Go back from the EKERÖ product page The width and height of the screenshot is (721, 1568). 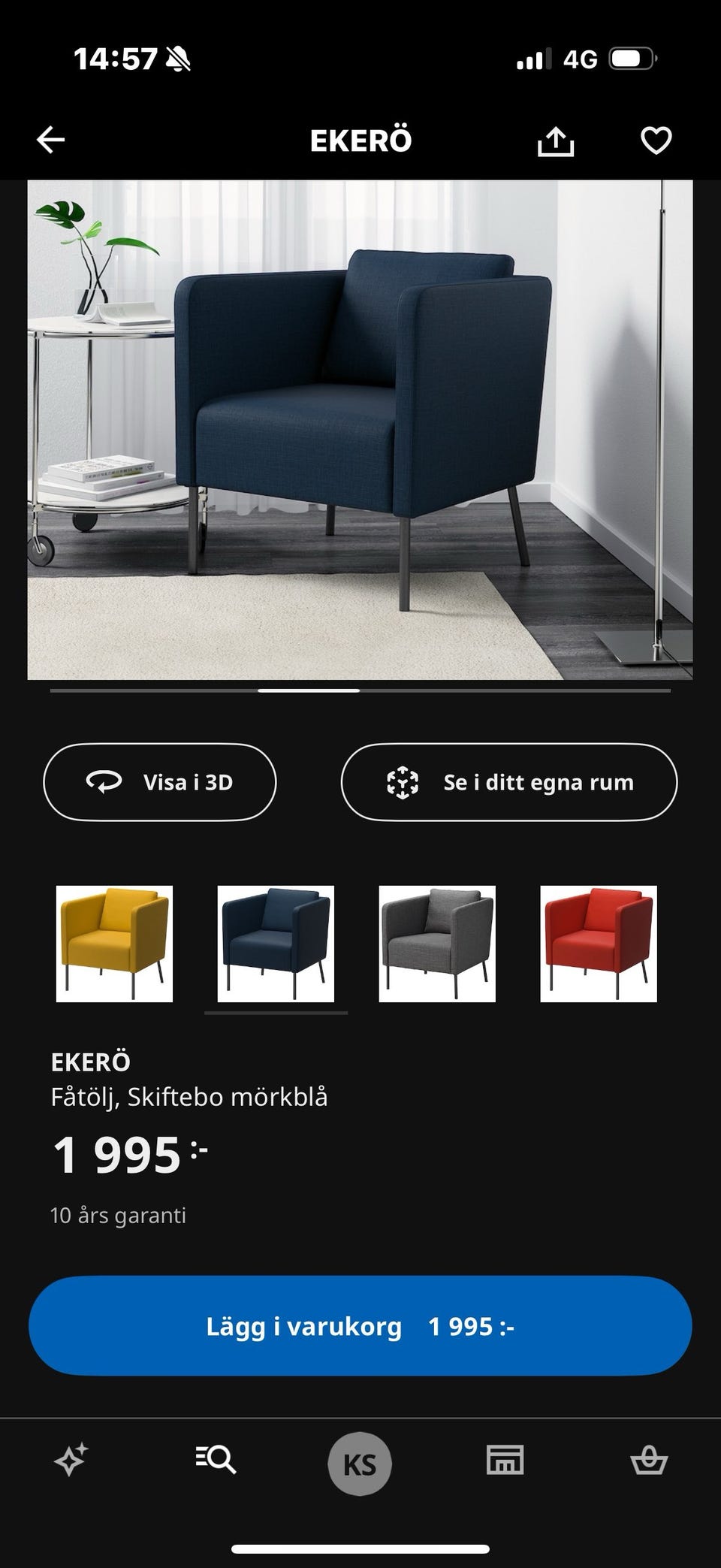[x=51, y=140]
